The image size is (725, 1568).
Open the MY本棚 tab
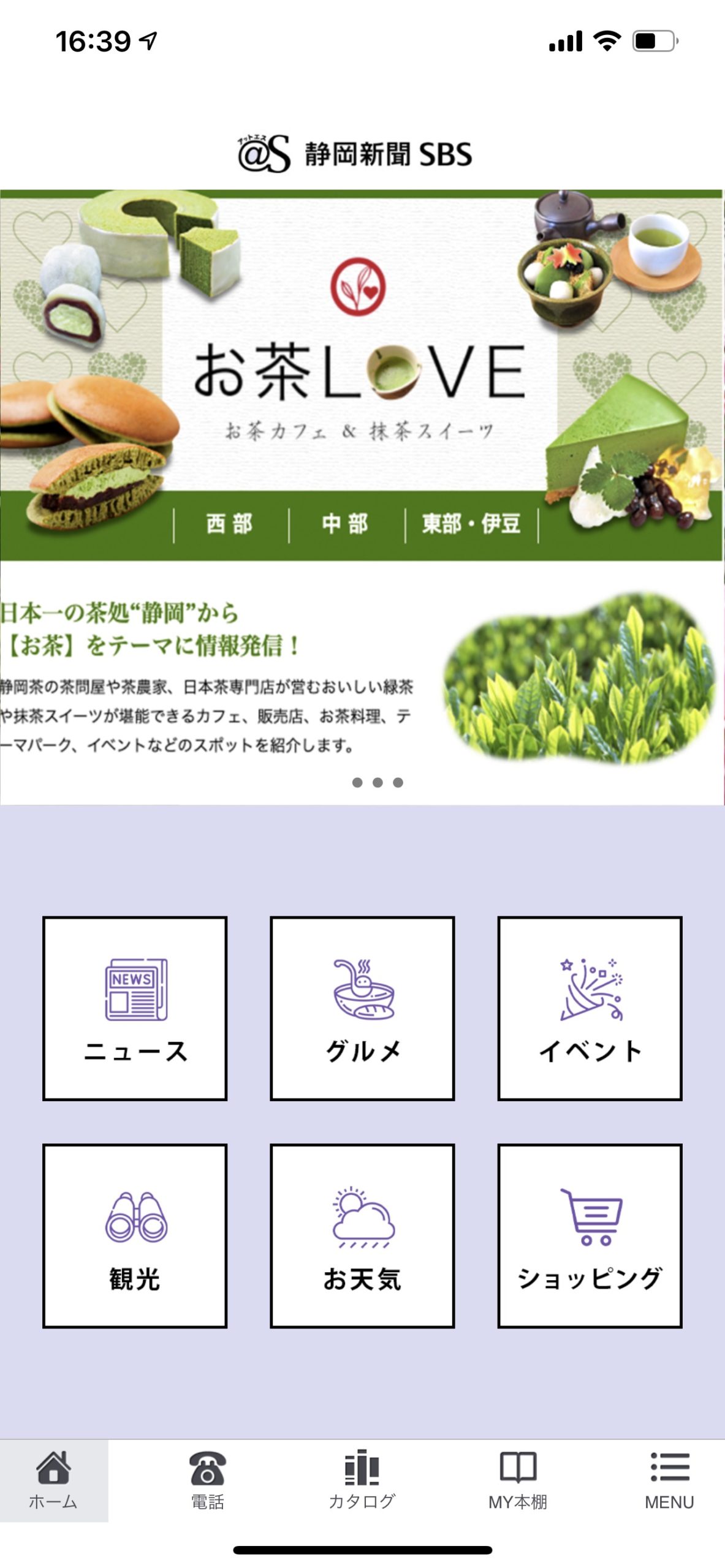point(518,1480)
